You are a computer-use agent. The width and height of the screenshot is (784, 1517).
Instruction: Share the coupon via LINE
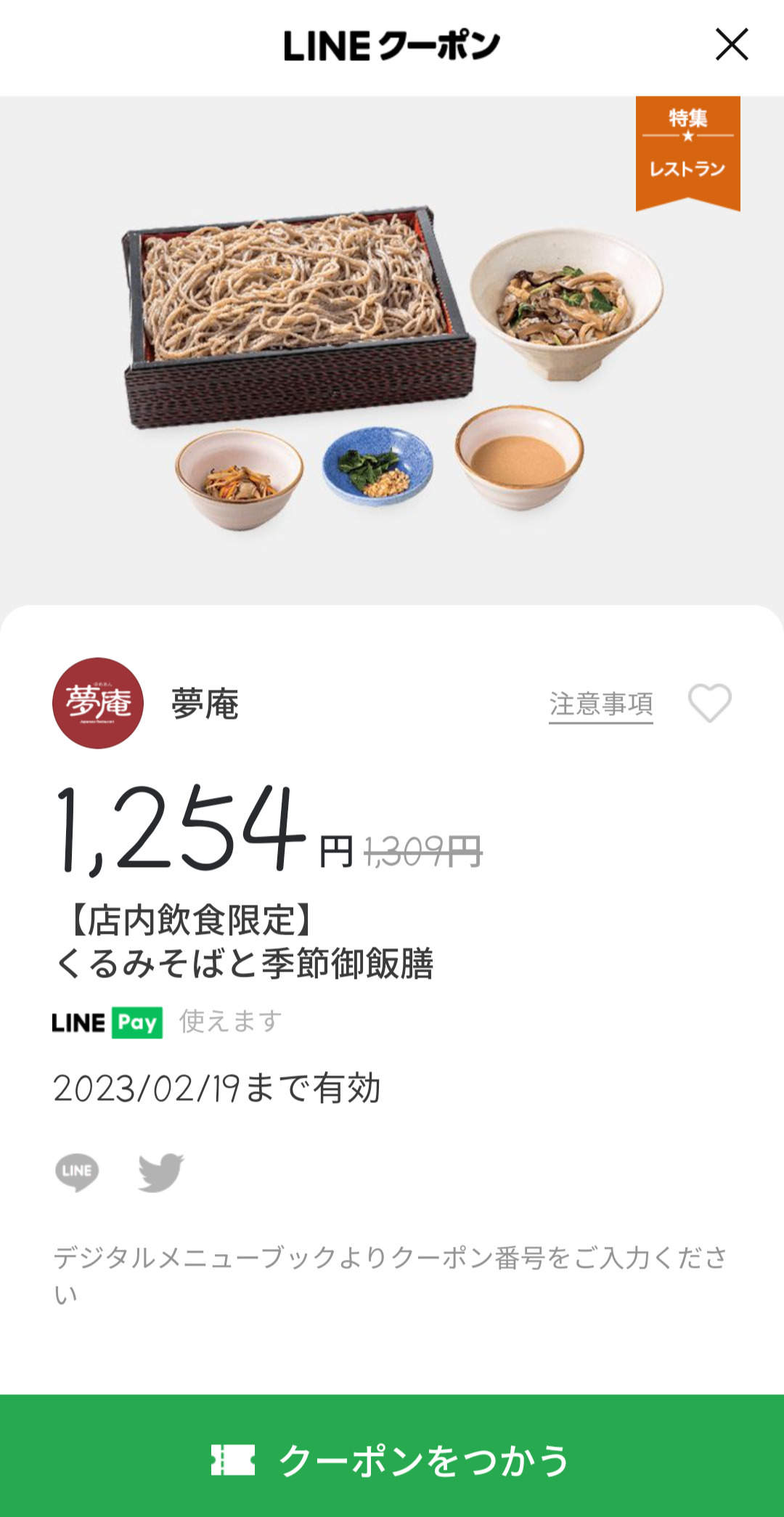(x=77, y=1171)
